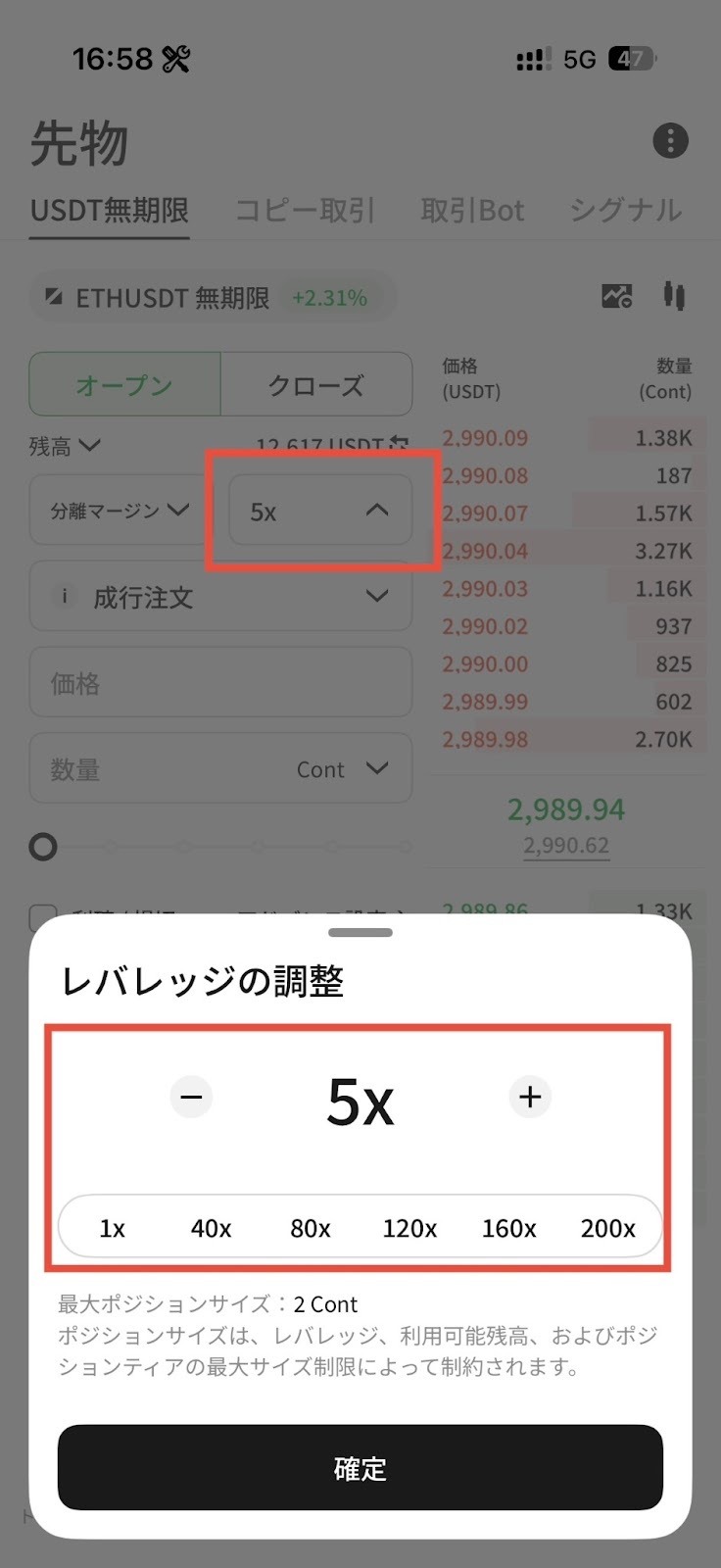The height and width of the screenshot is (1568, 721).
Task: Set leverage to 200x
Action: (x=607, y=1228)
